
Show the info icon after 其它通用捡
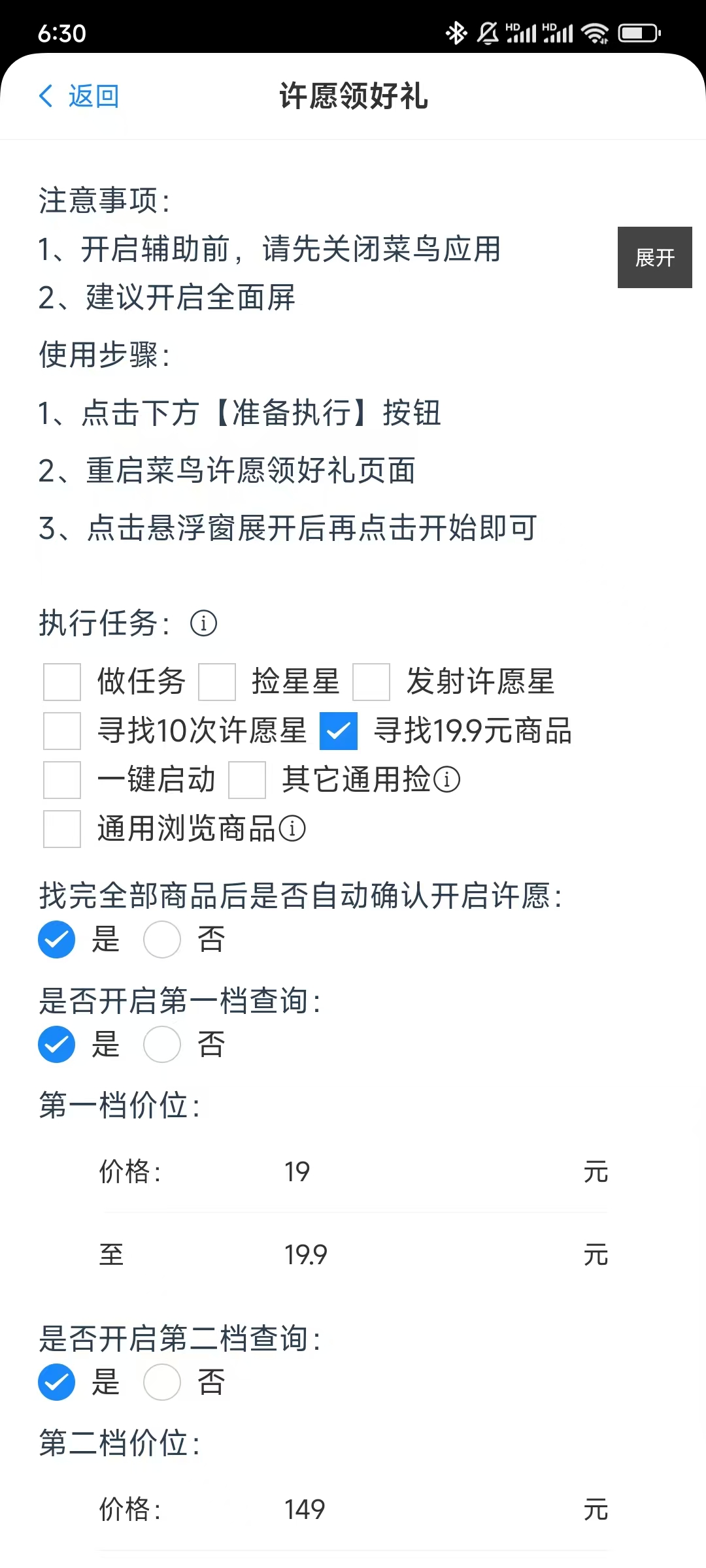pyautogui.click(x=447, y=779)
